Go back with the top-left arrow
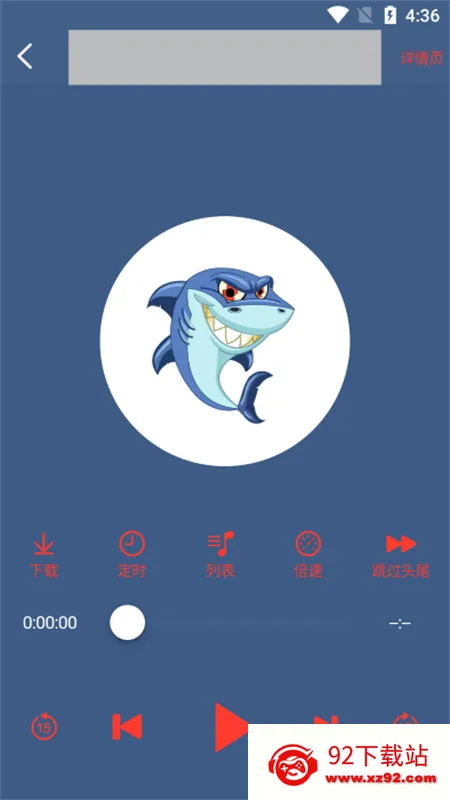 (25, 56)
